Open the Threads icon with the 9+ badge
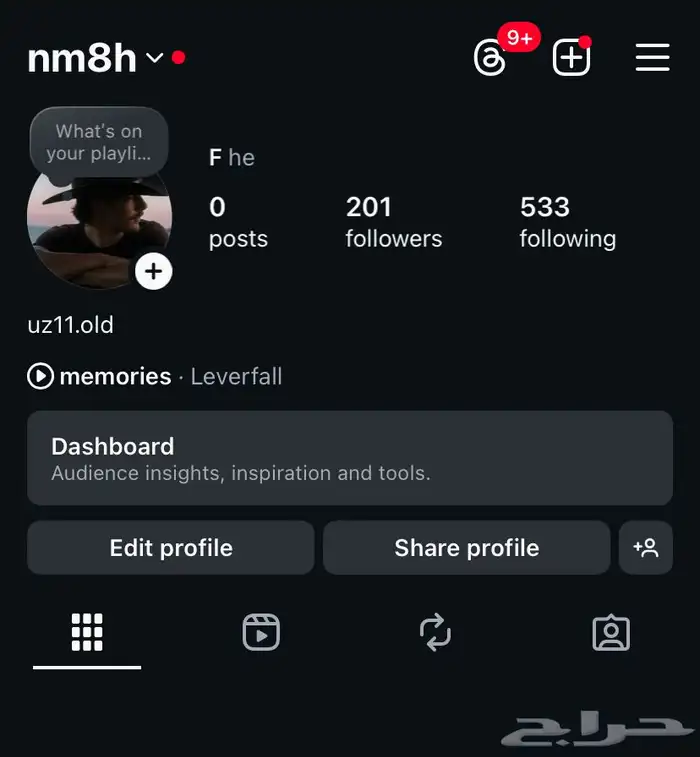The width and height of the screenshot is (700, 757). pos(490,58)
